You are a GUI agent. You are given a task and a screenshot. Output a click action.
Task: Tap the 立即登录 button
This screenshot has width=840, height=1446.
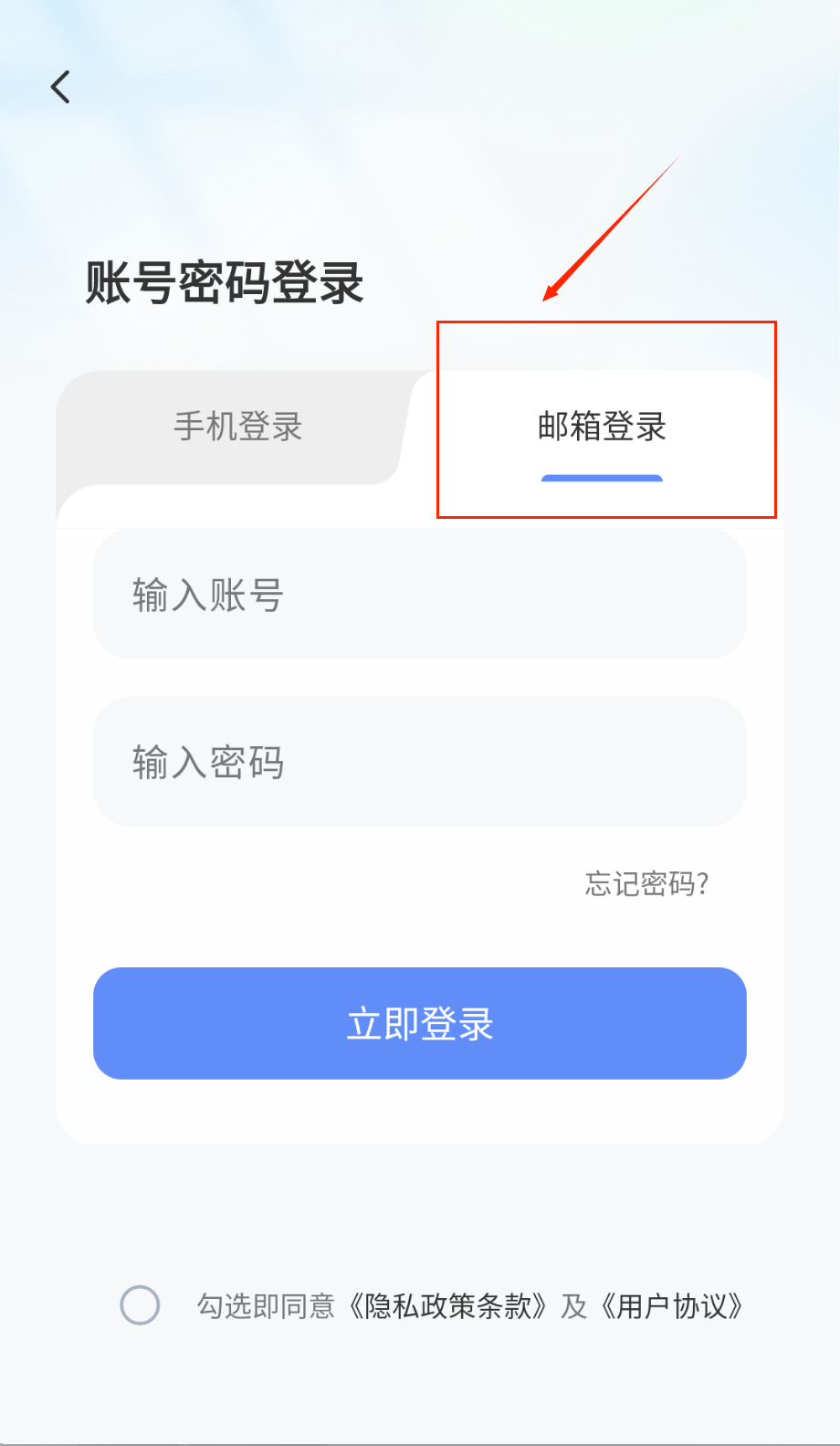[x=419, y=1023]
